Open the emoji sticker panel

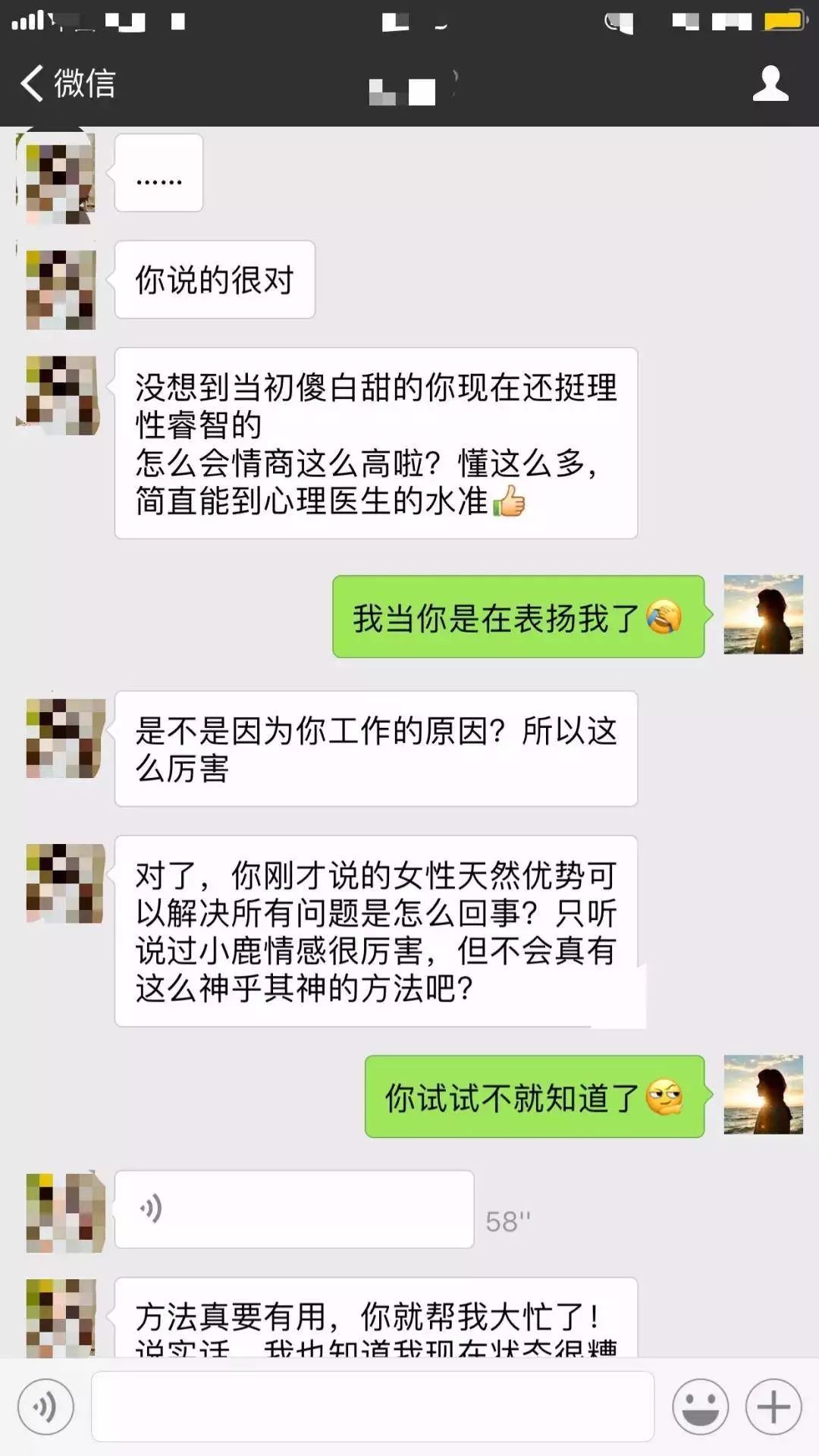coord(700,1407)
